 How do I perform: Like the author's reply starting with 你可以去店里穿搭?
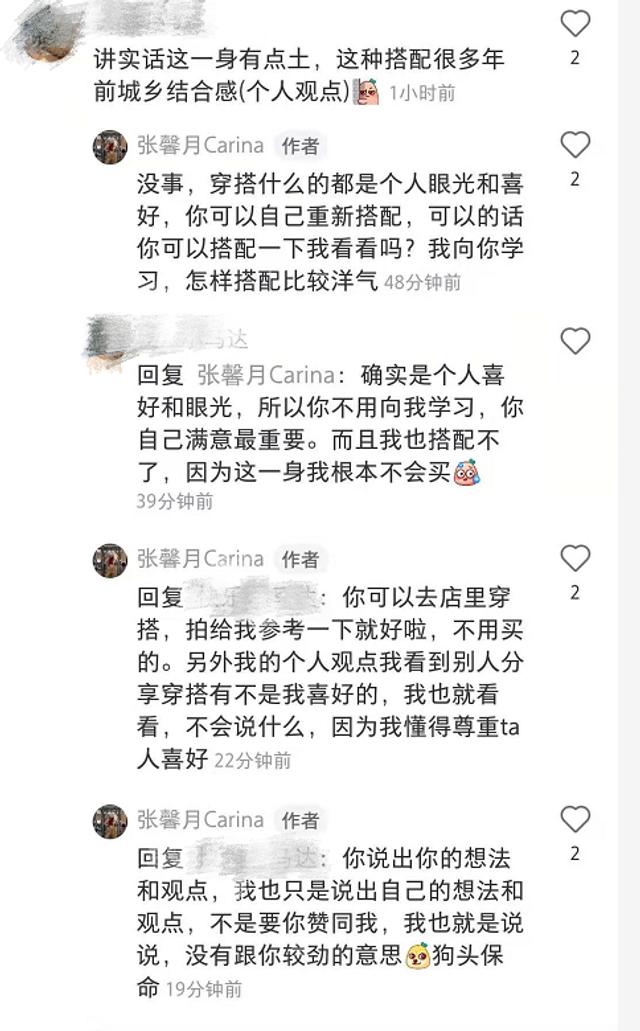[x=575, y=558]
